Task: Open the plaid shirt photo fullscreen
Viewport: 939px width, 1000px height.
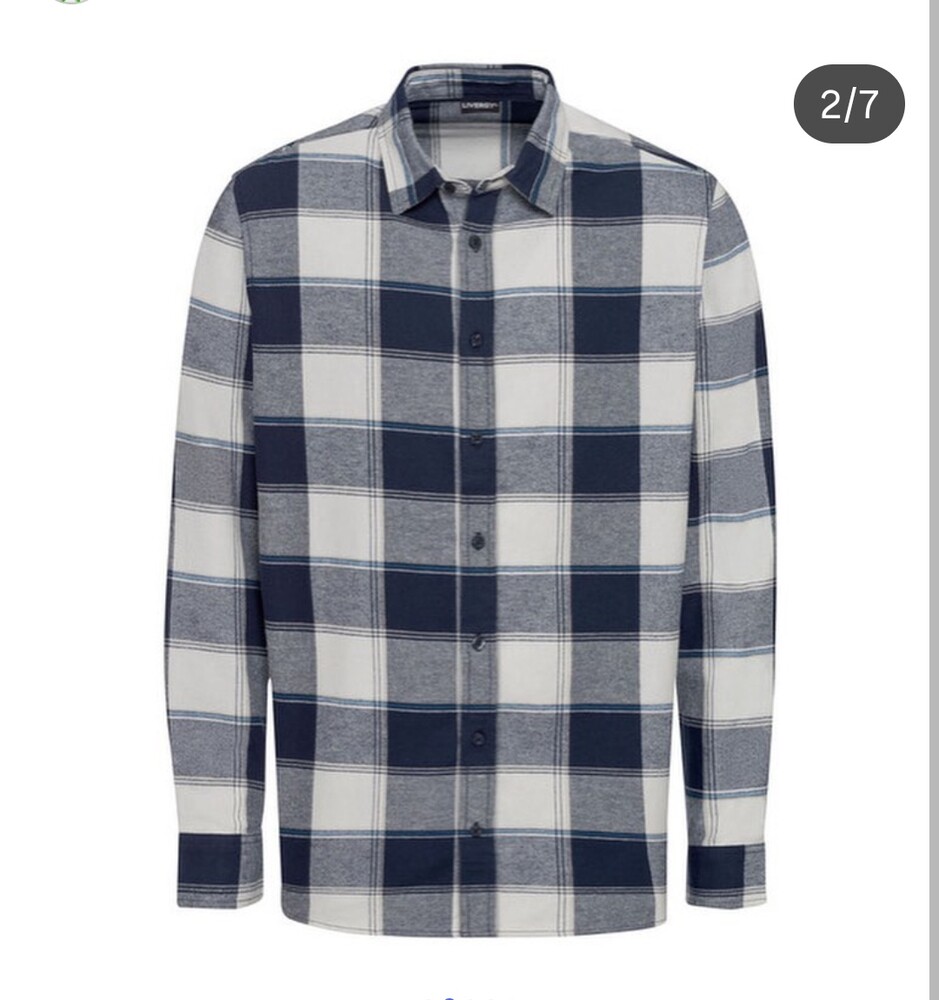Action: pos(469,500)
